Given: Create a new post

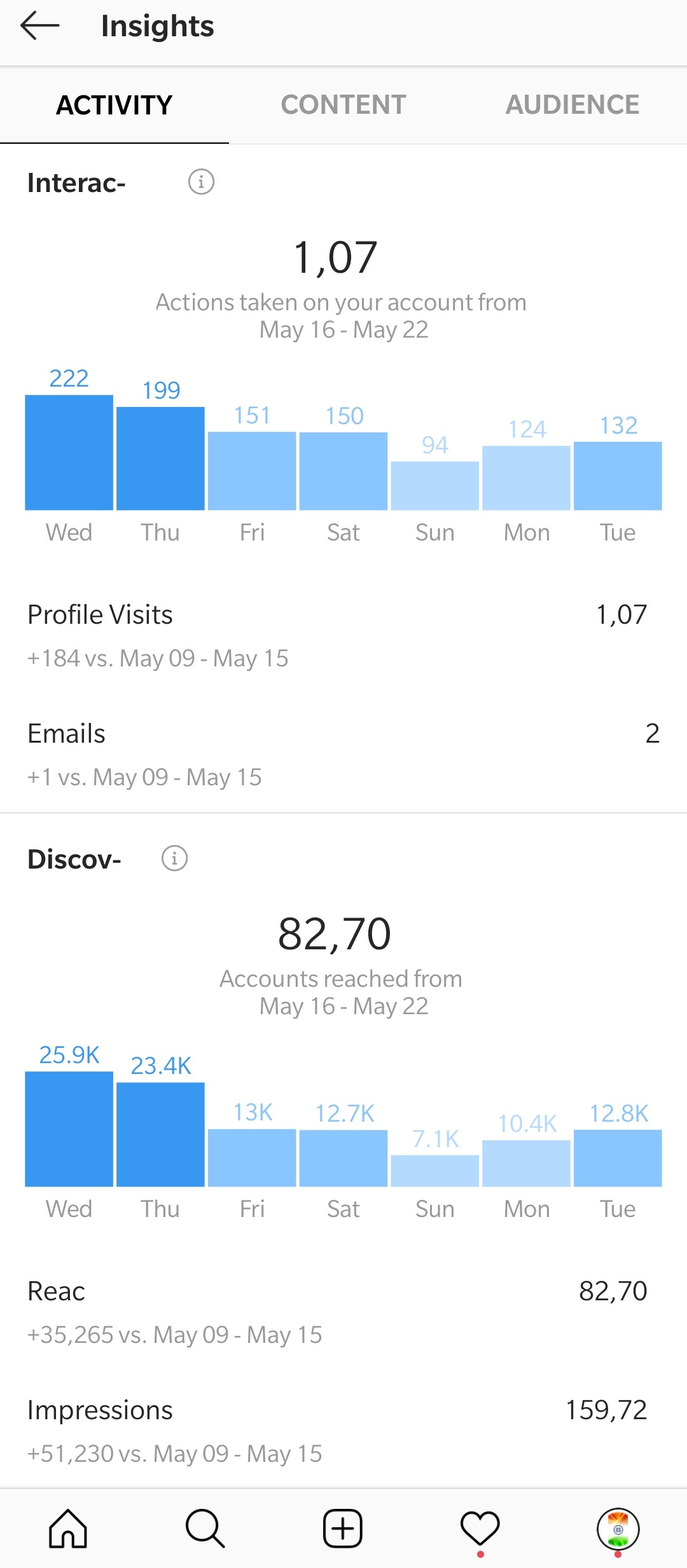Looking at the screenshot, I should pyautogui.click(x=343, y=1529).
